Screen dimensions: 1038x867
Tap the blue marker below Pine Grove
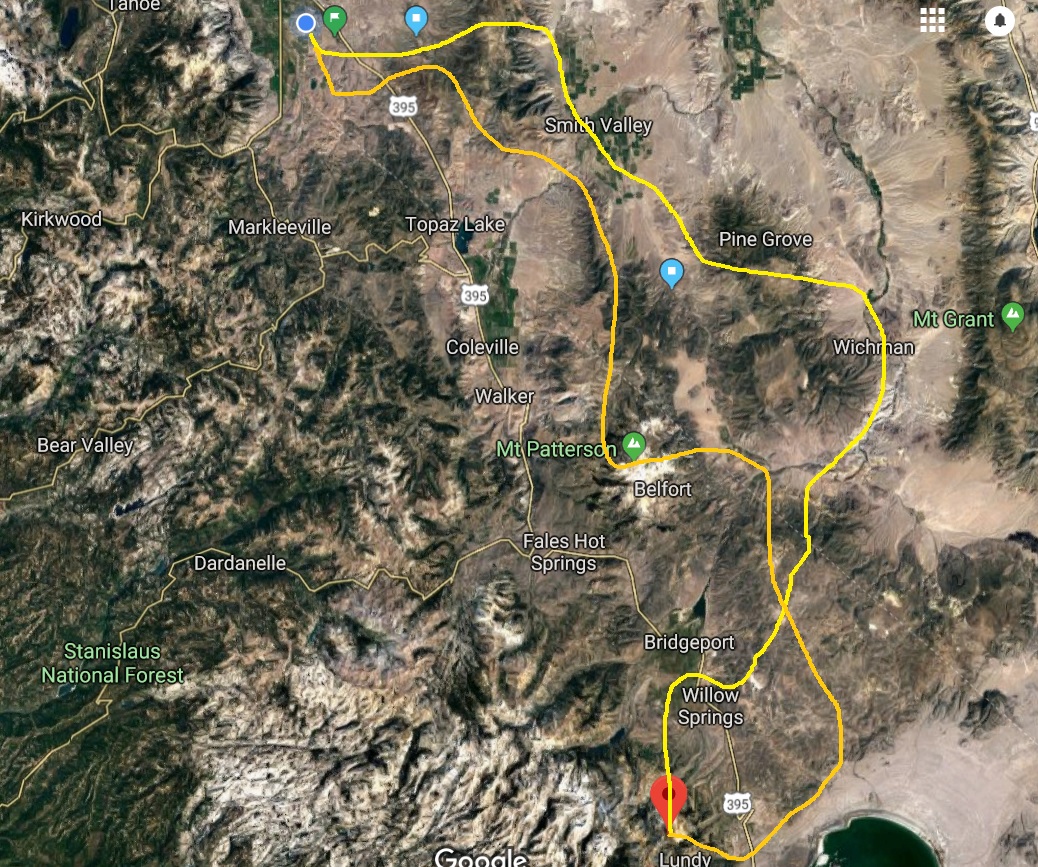point(672,271)
